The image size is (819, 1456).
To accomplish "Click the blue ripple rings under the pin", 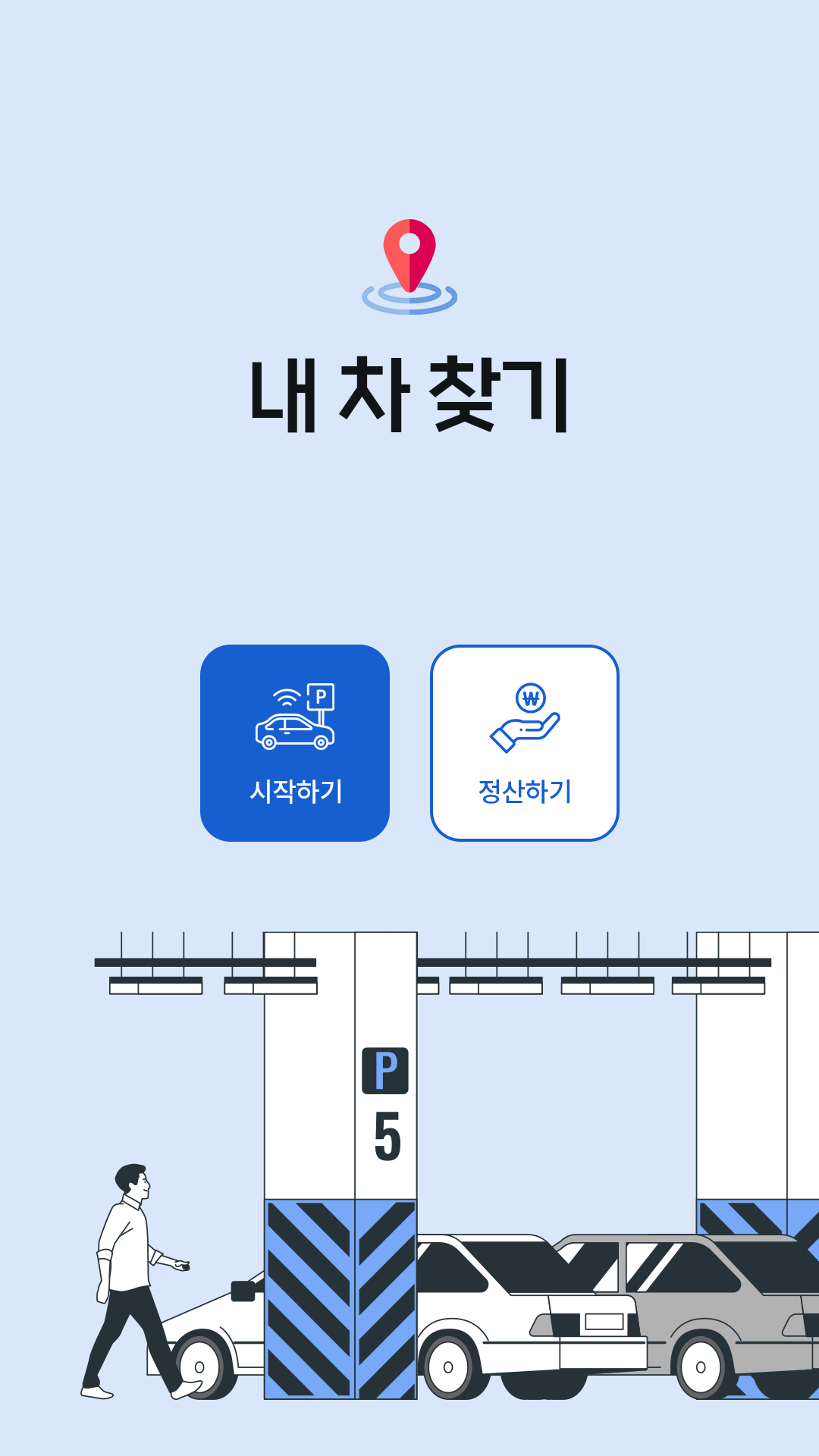I will point(409,300).
